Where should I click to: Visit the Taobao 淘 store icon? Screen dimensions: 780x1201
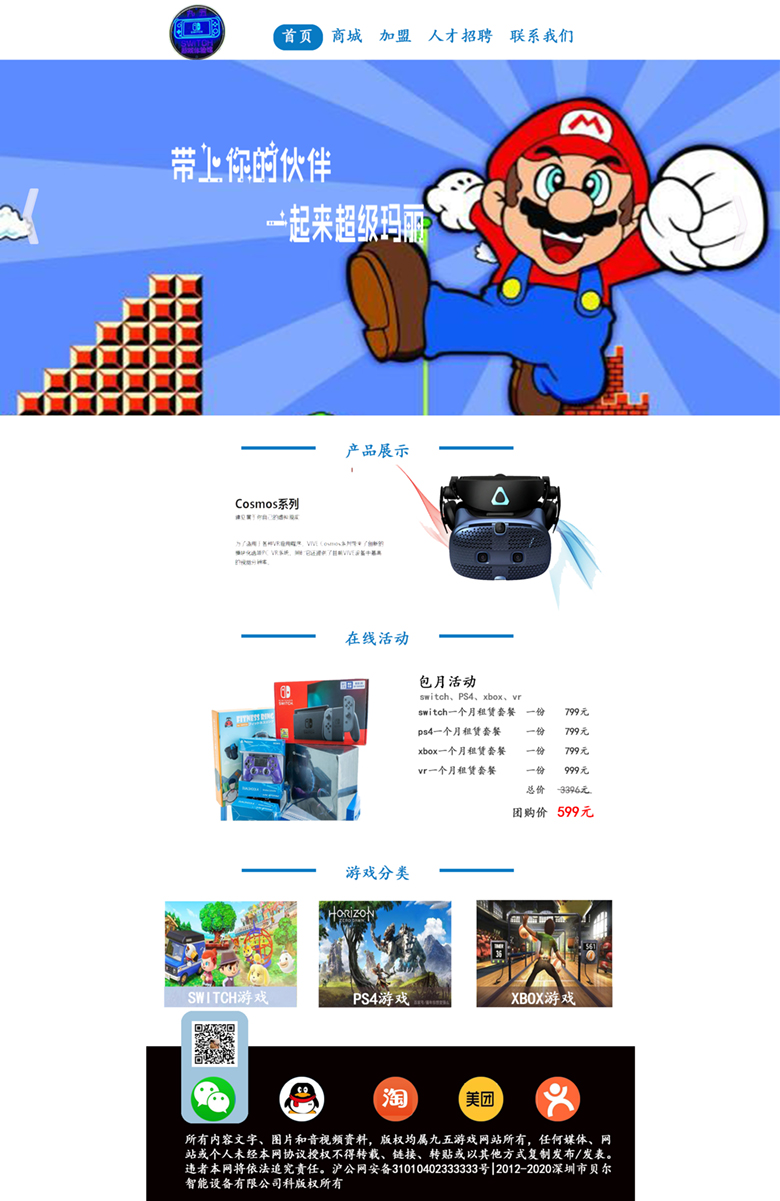(x=395, y=1099)
